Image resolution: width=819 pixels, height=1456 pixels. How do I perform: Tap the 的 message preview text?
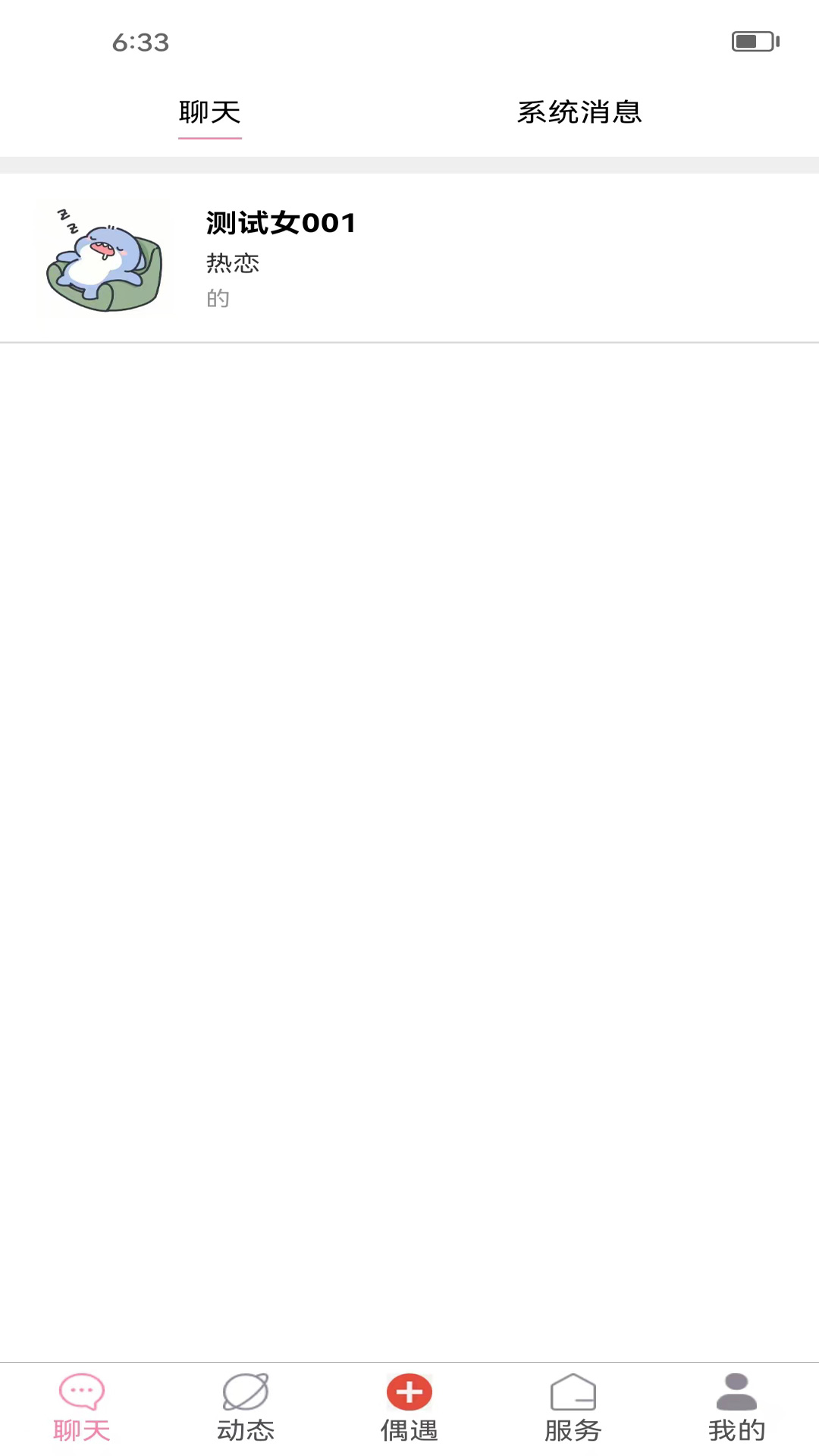point(218,297)
